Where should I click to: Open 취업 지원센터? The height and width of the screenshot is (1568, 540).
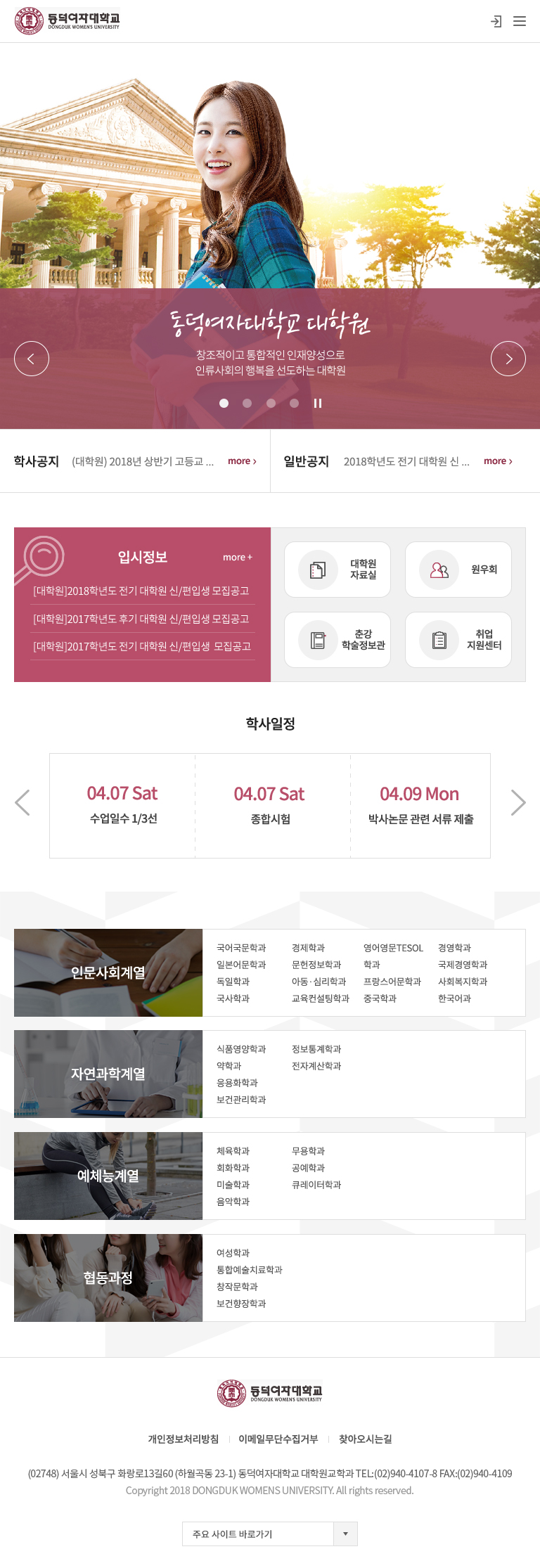[458, 640]
